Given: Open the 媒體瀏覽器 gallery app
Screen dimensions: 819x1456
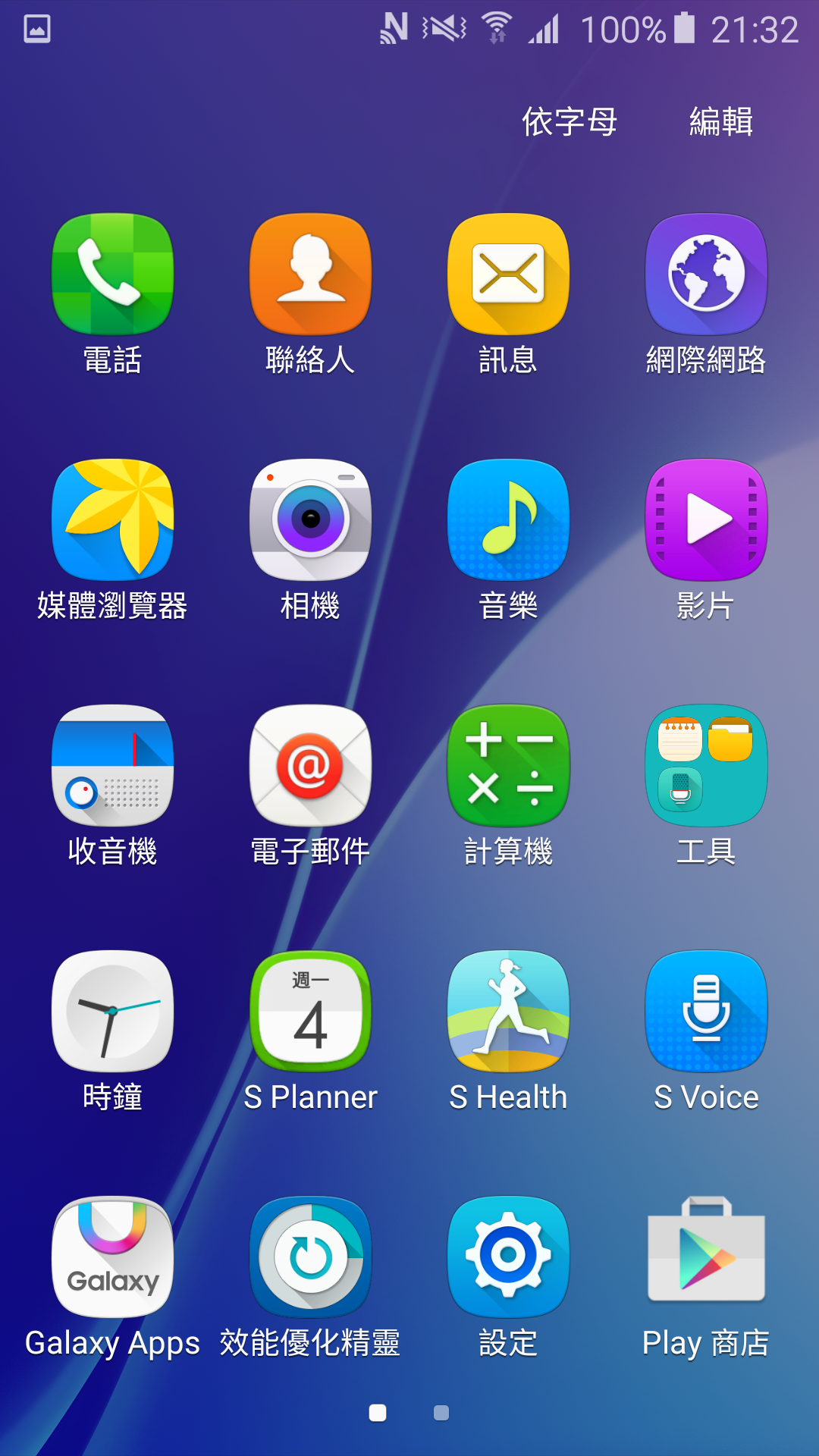Looking at the screenshot, I should tap(112, 520).
